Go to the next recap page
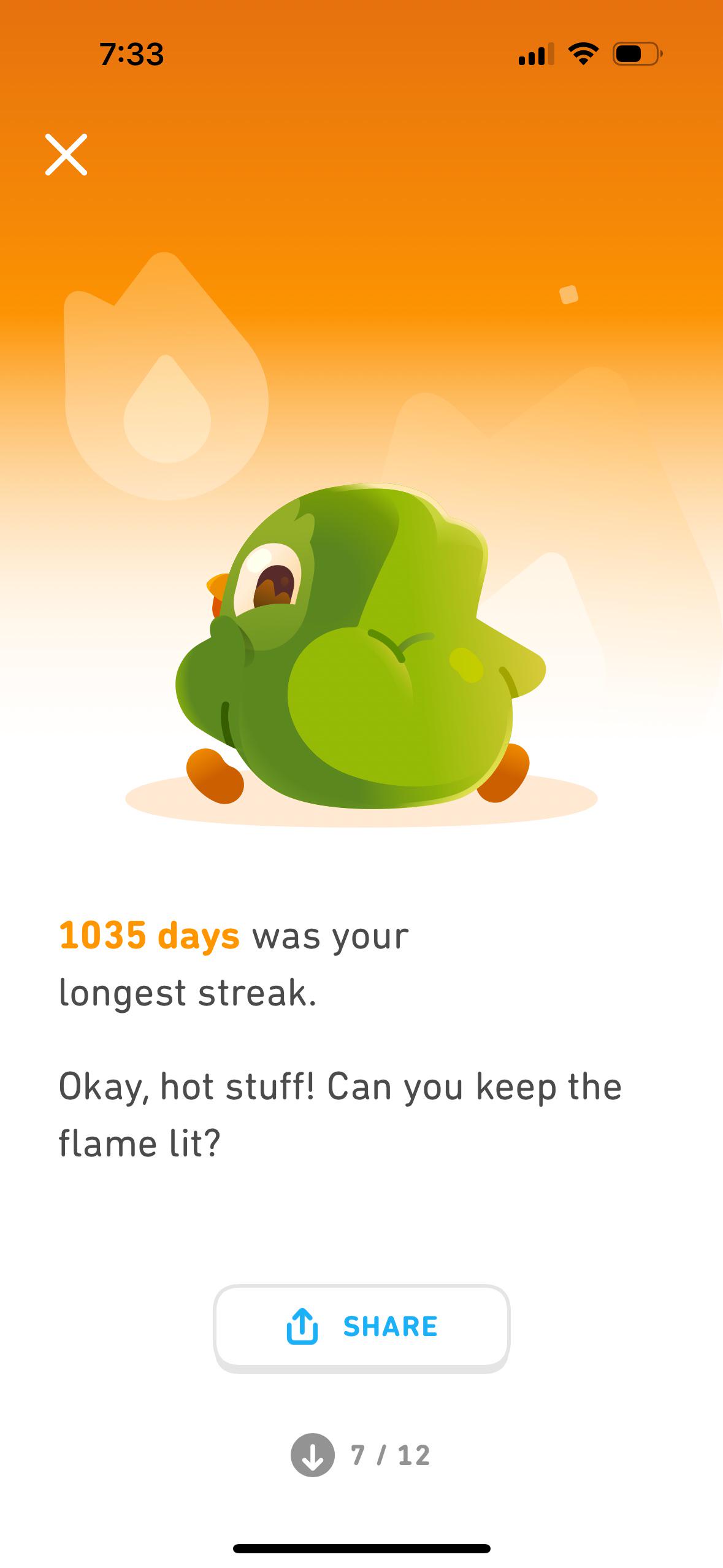This screenshot has width=723, height=1568. tap(313, 1455)
